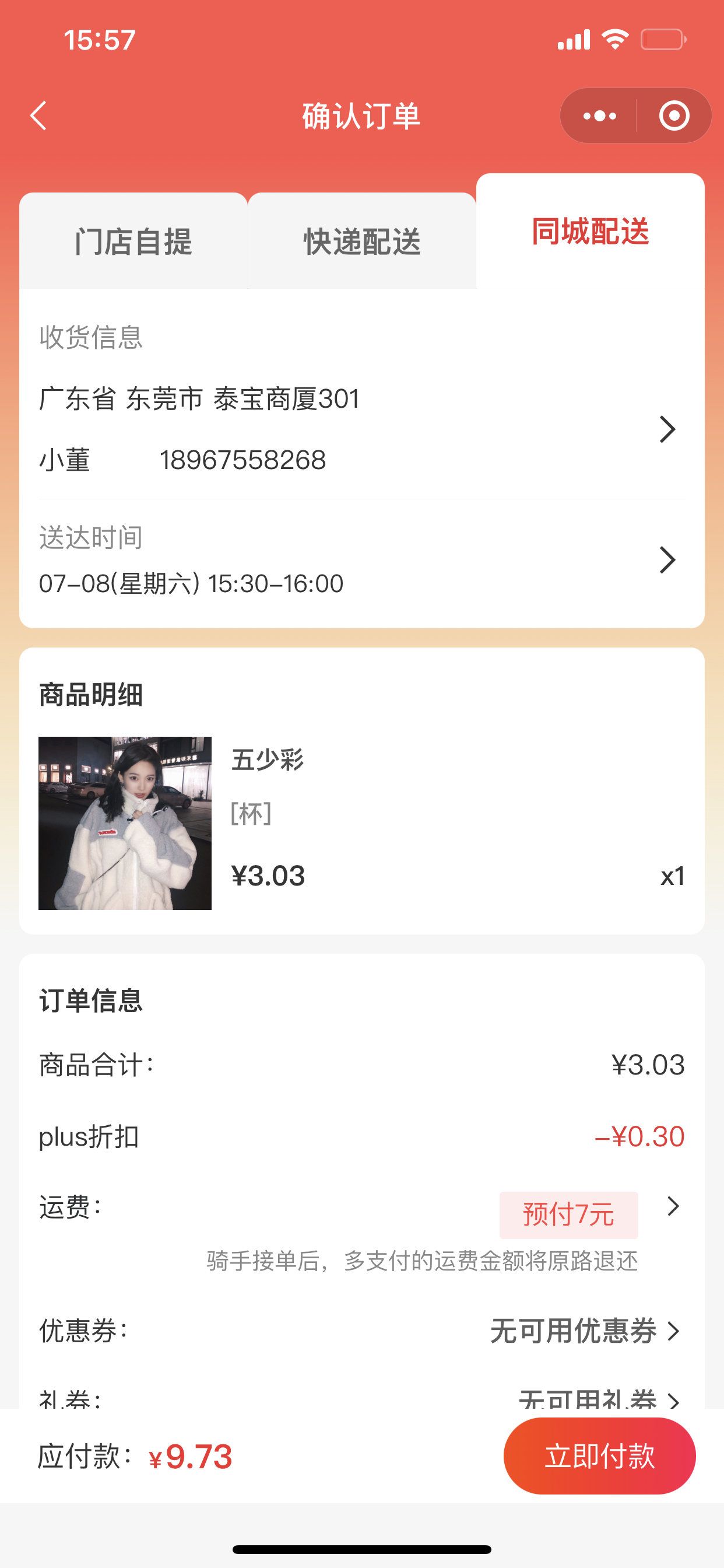This screenshot has width=724, height=1568.
Task: Switch to the 门店自提 tab
Action: 133,242
